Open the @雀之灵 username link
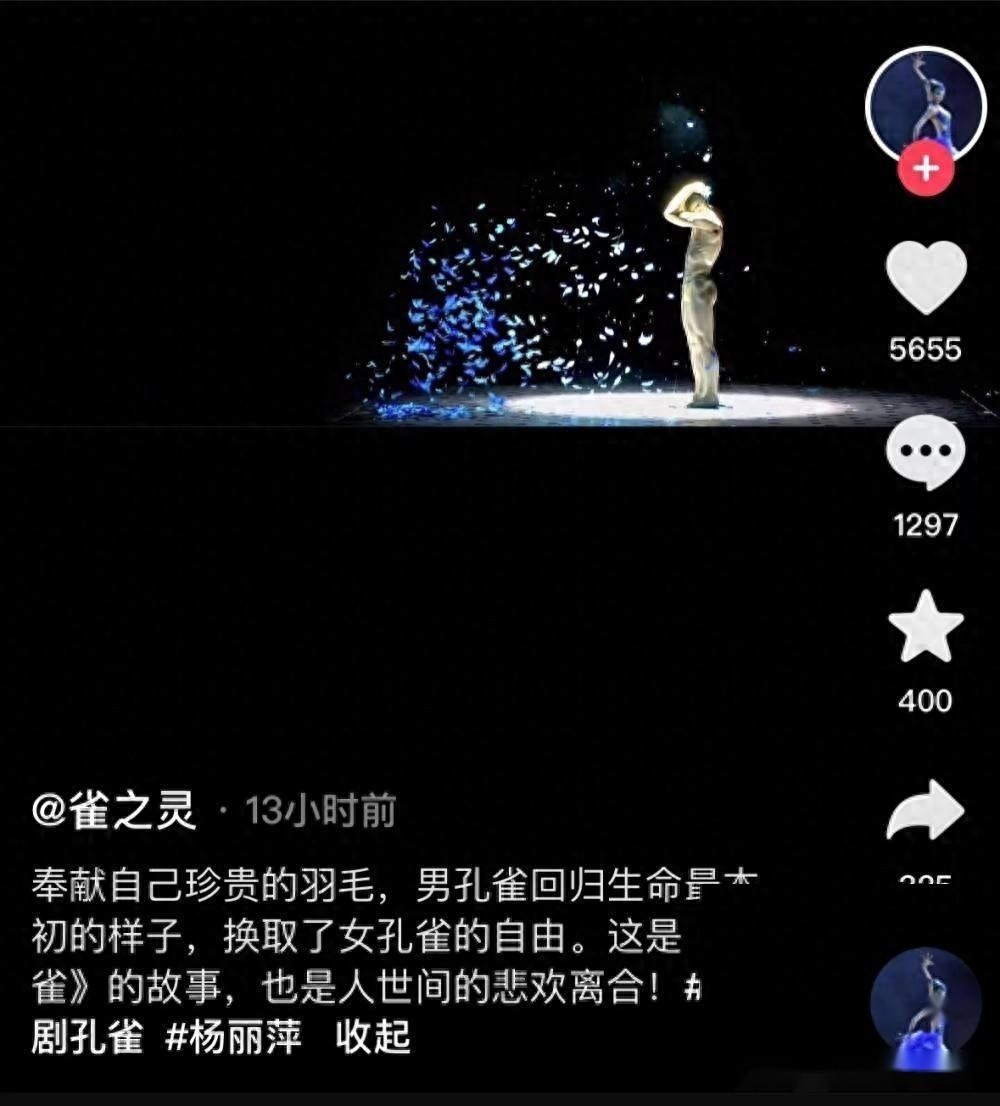This screenshot has width=1000, height=1106. coord(114,812)
